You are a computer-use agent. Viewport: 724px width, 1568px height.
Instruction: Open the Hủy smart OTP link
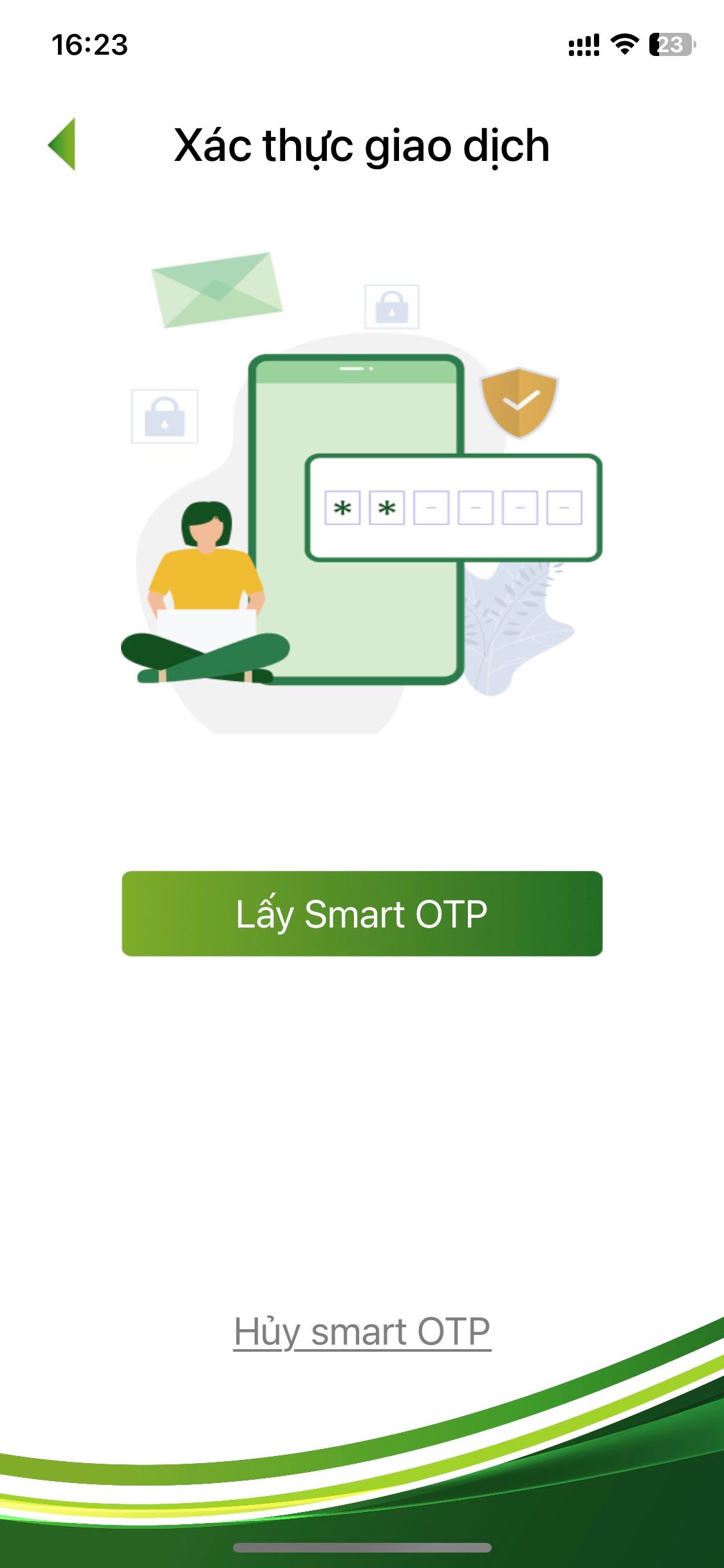click(x=362, y=1332)
